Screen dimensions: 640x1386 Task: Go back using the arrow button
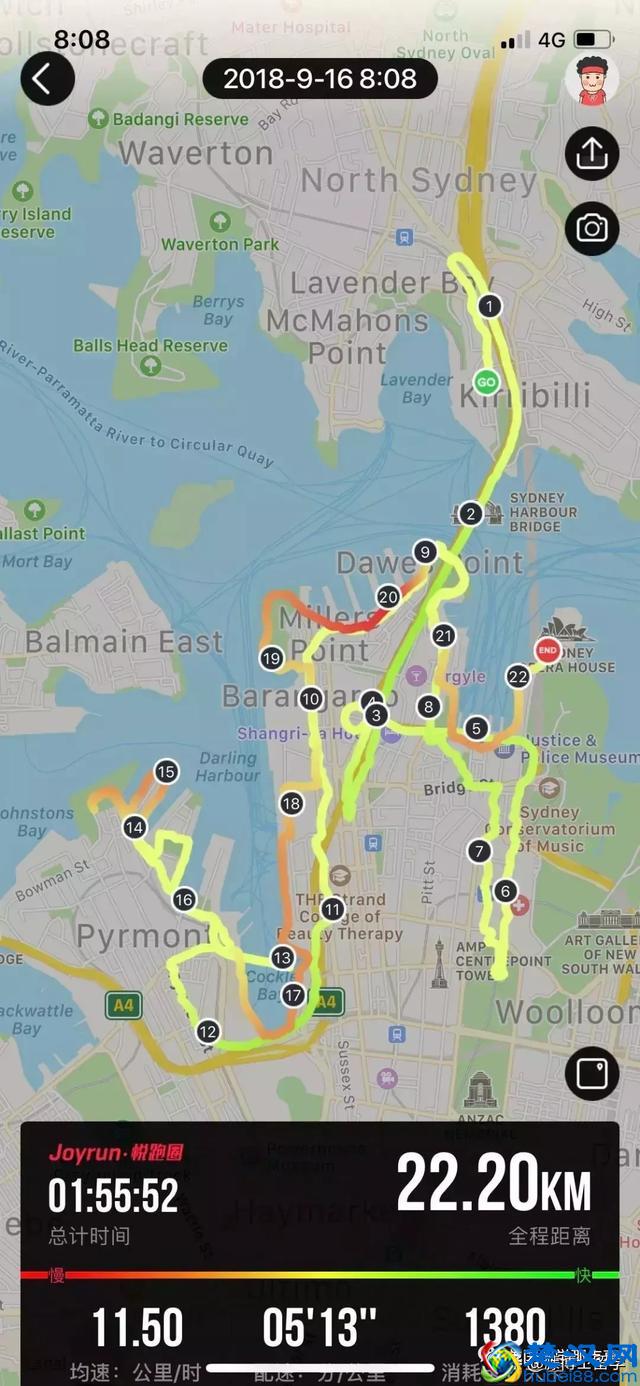point(47,79)
